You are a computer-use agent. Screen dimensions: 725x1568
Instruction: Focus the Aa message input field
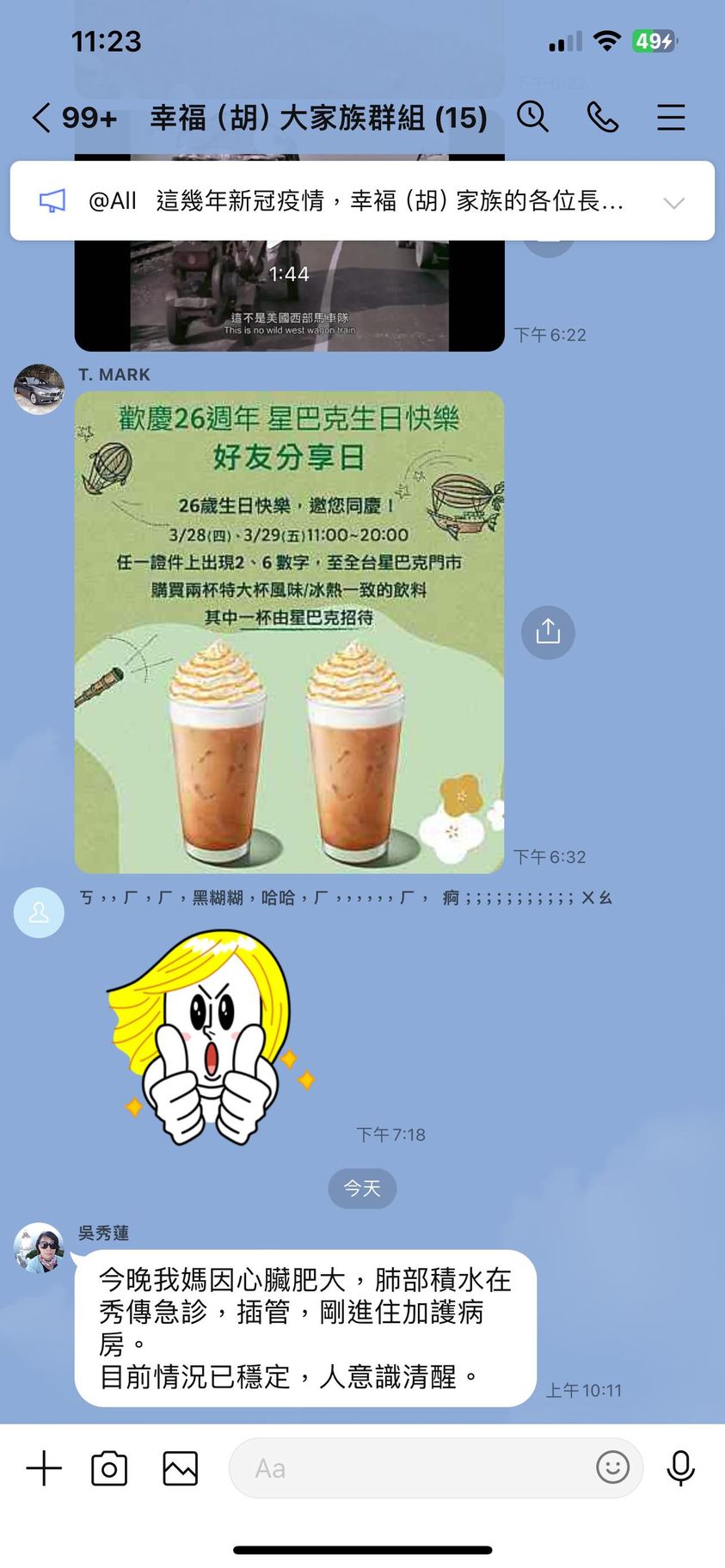pyautogui.click(x=413, y=1468)
